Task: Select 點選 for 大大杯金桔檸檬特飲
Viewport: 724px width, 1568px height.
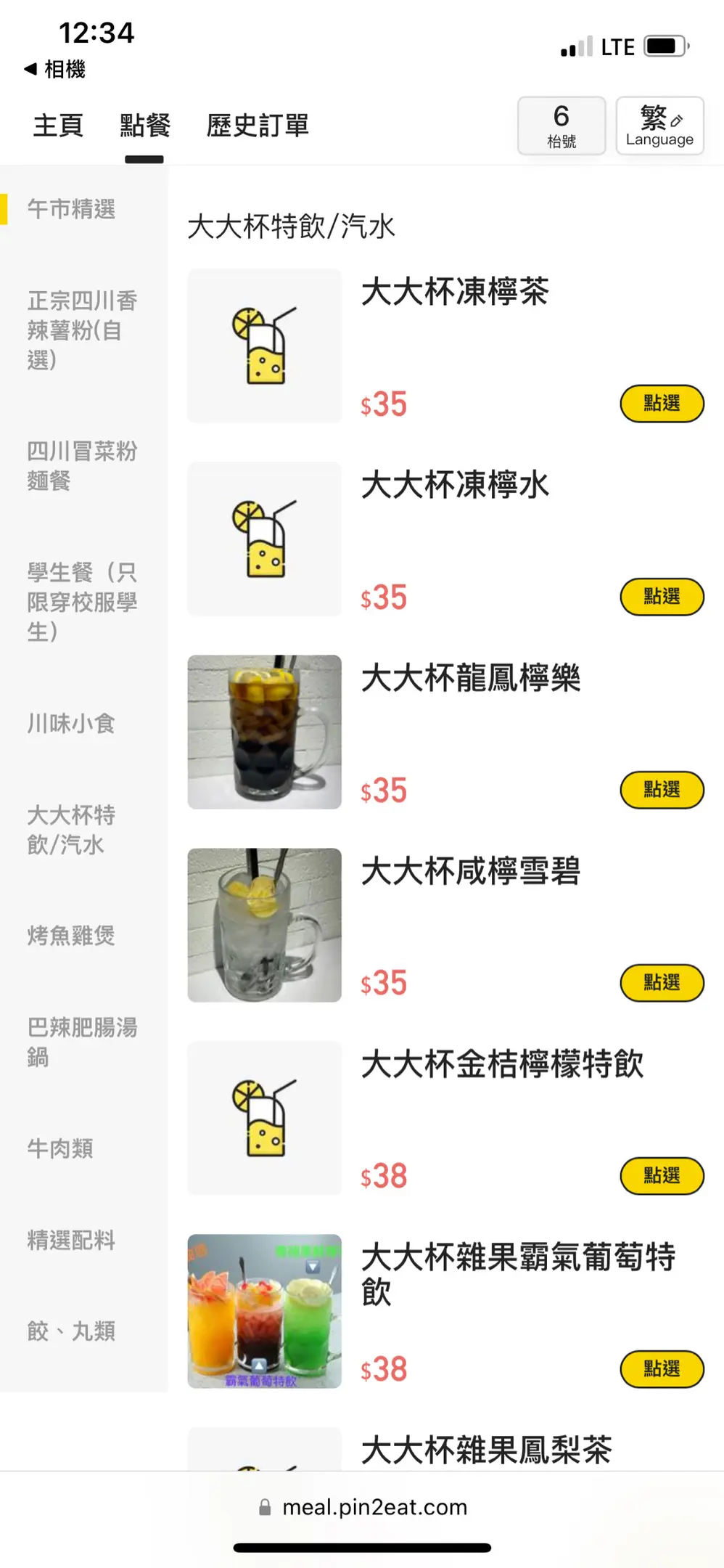Action: coord(662,1176)
